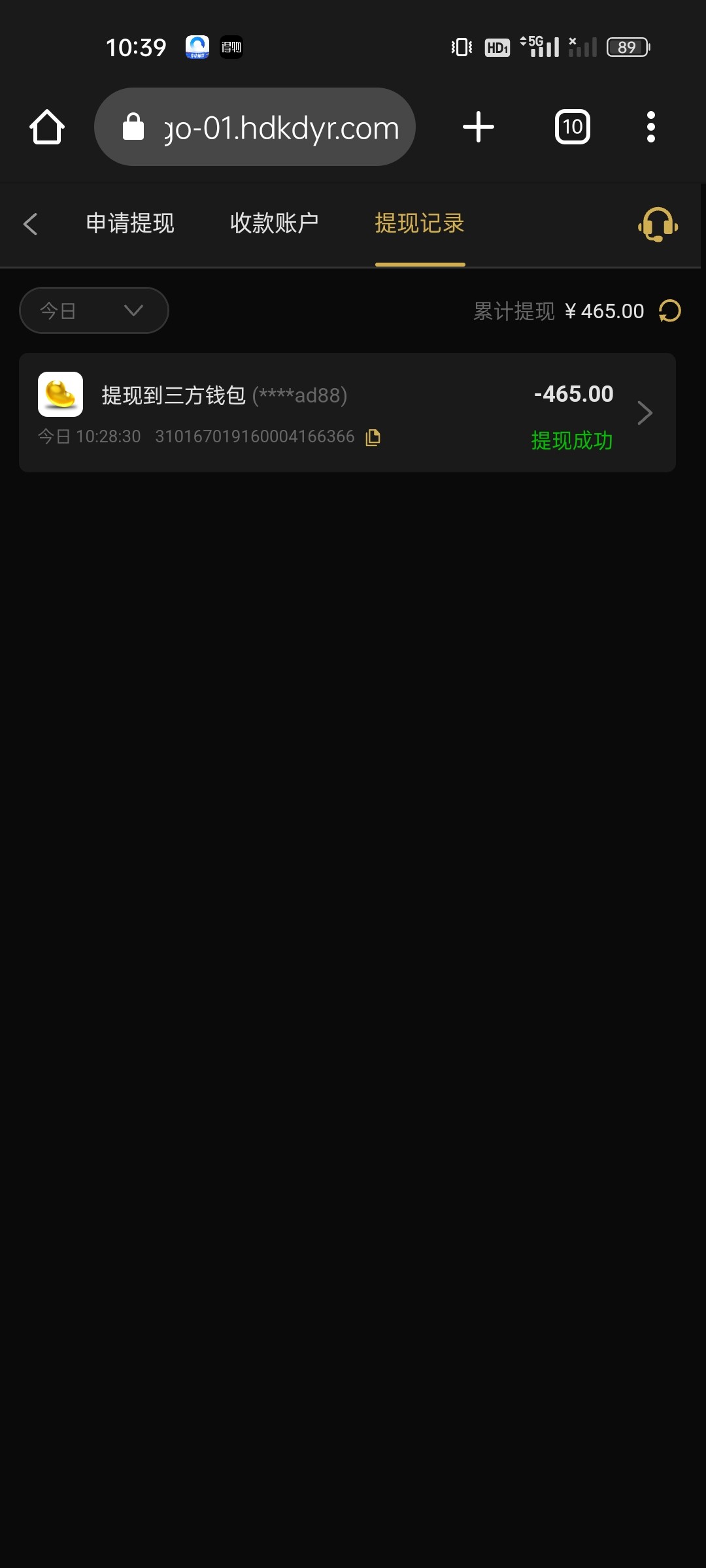The height and width of the screenshot is (1568, 706).
Task: Refresh the 累计提现 total
Action: pyautogui.click(x=670, y=311)
